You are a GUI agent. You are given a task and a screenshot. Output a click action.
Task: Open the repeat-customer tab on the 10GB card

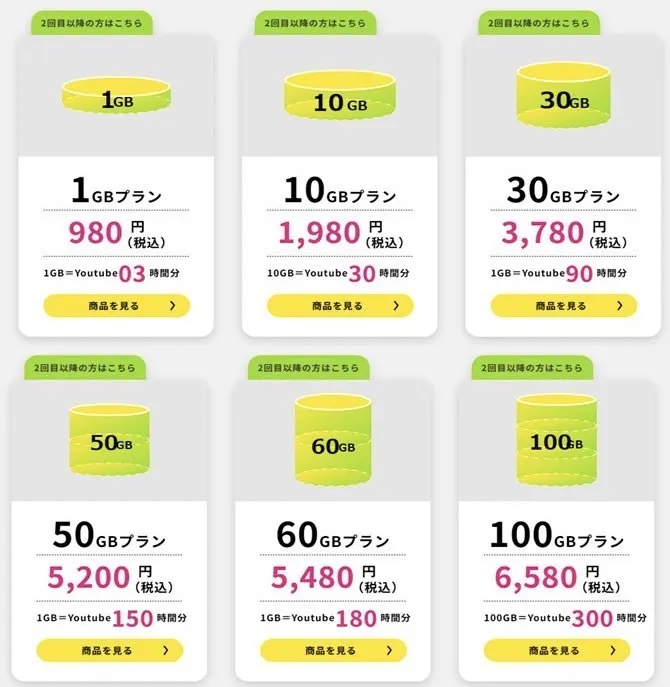click(x=317, y=22)
